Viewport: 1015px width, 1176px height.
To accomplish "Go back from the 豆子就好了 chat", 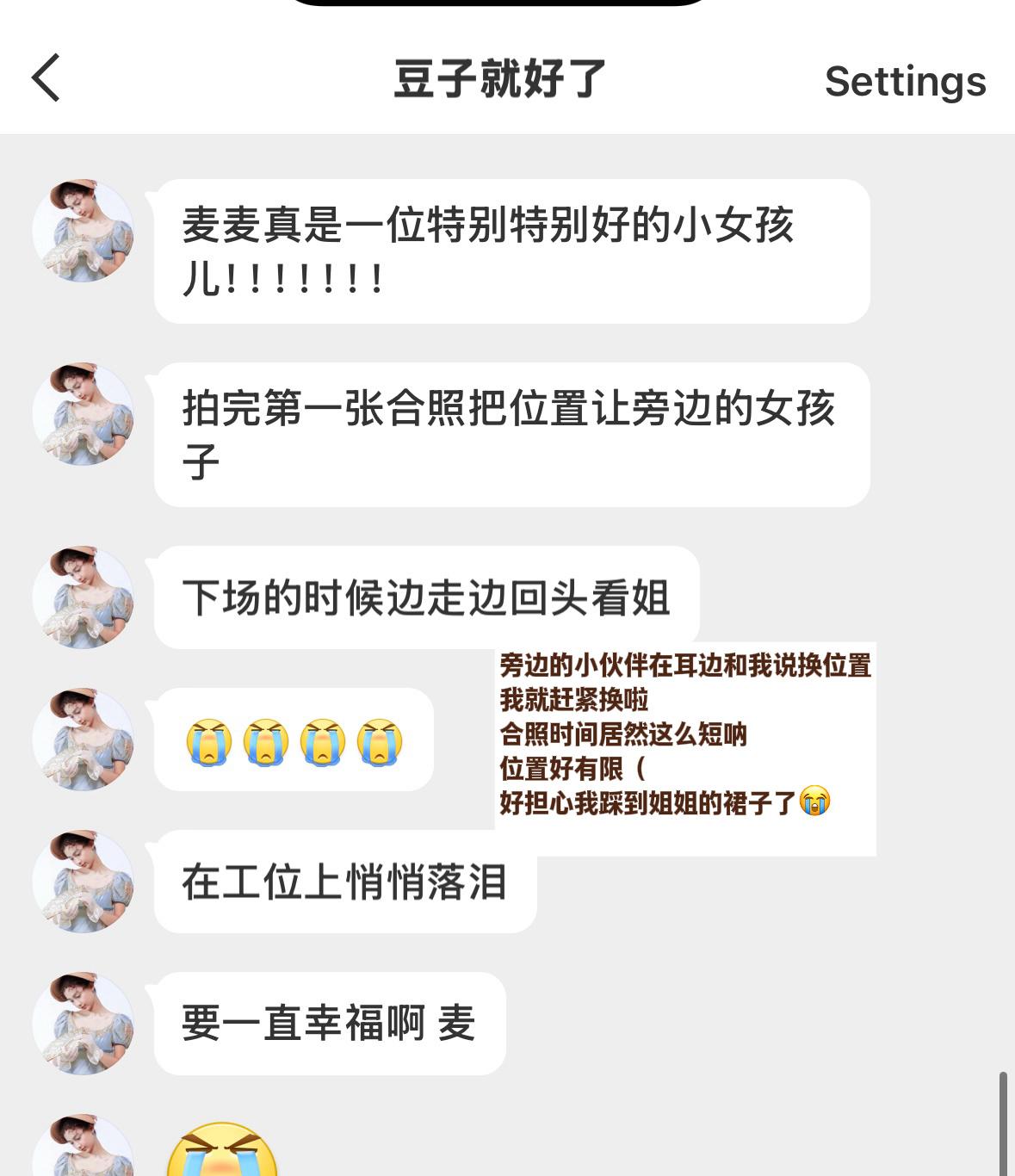I will click(46, 78).
